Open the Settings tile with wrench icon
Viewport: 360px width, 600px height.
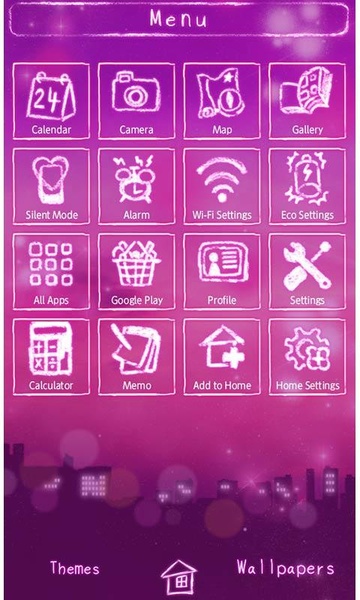tap(307, 272)
